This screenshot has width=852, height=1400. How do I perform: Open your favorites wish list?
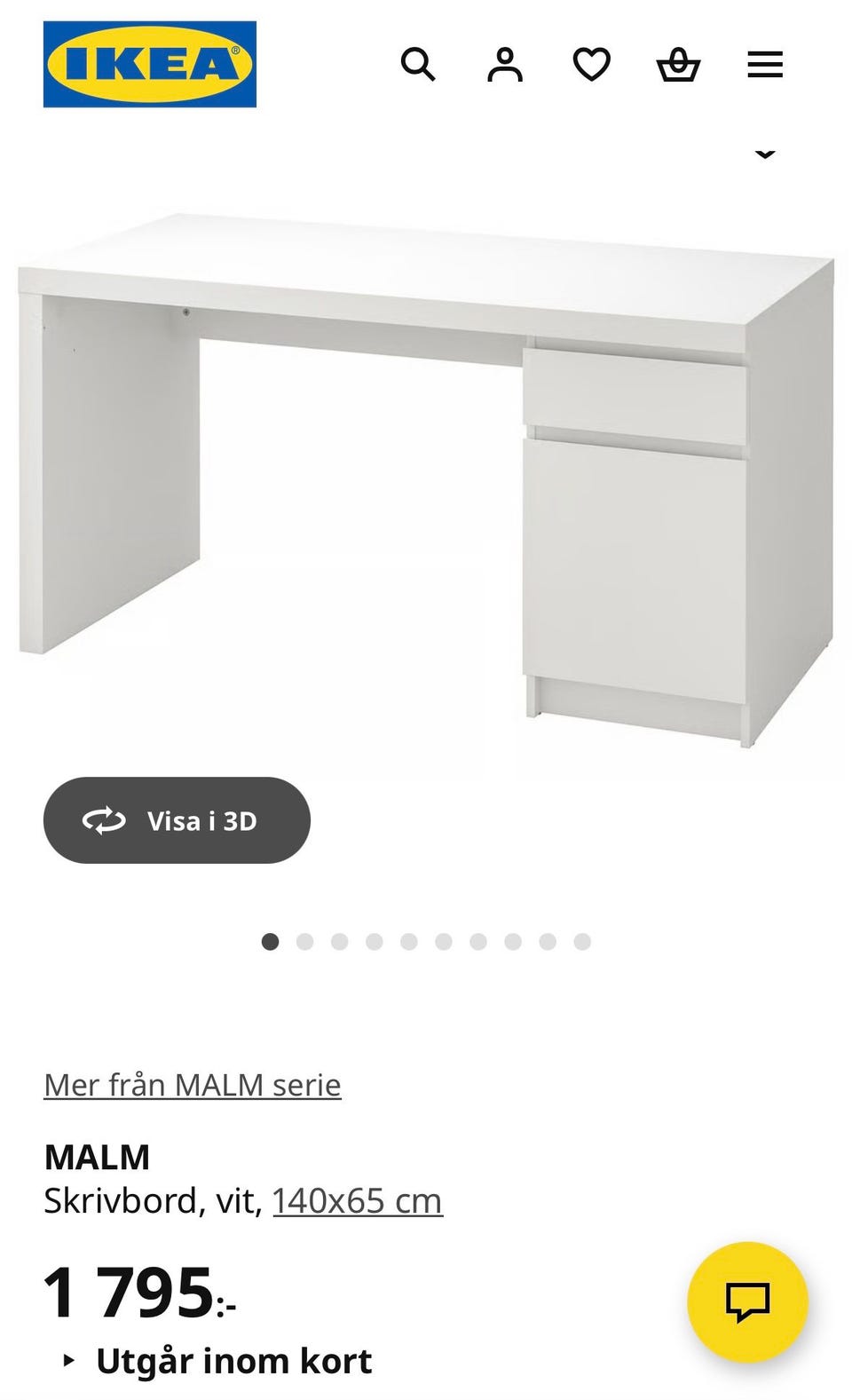click(x=590, y=64)
